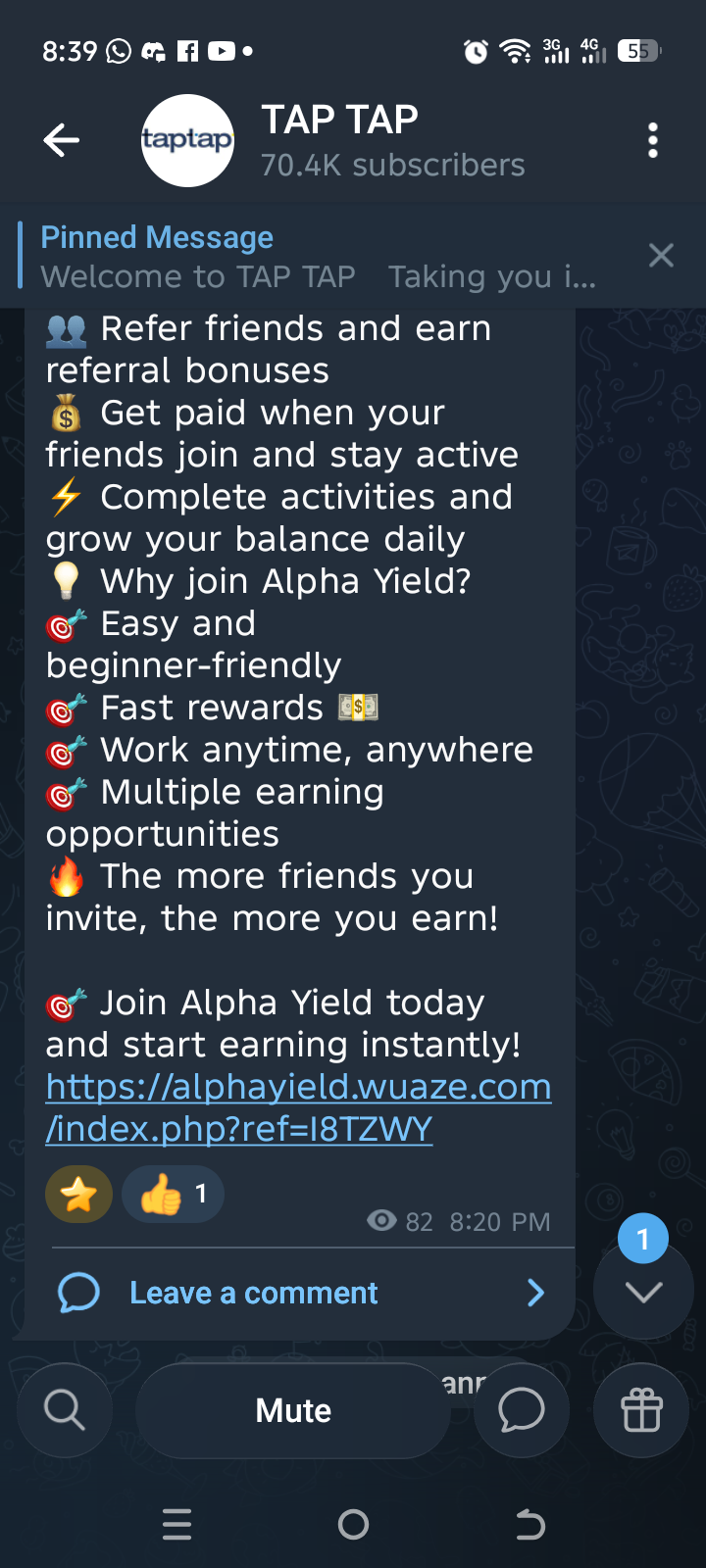Open the alphayield.wuaze.com link
This screenshot has height=1568, width=706.
tap(297, 1088)
